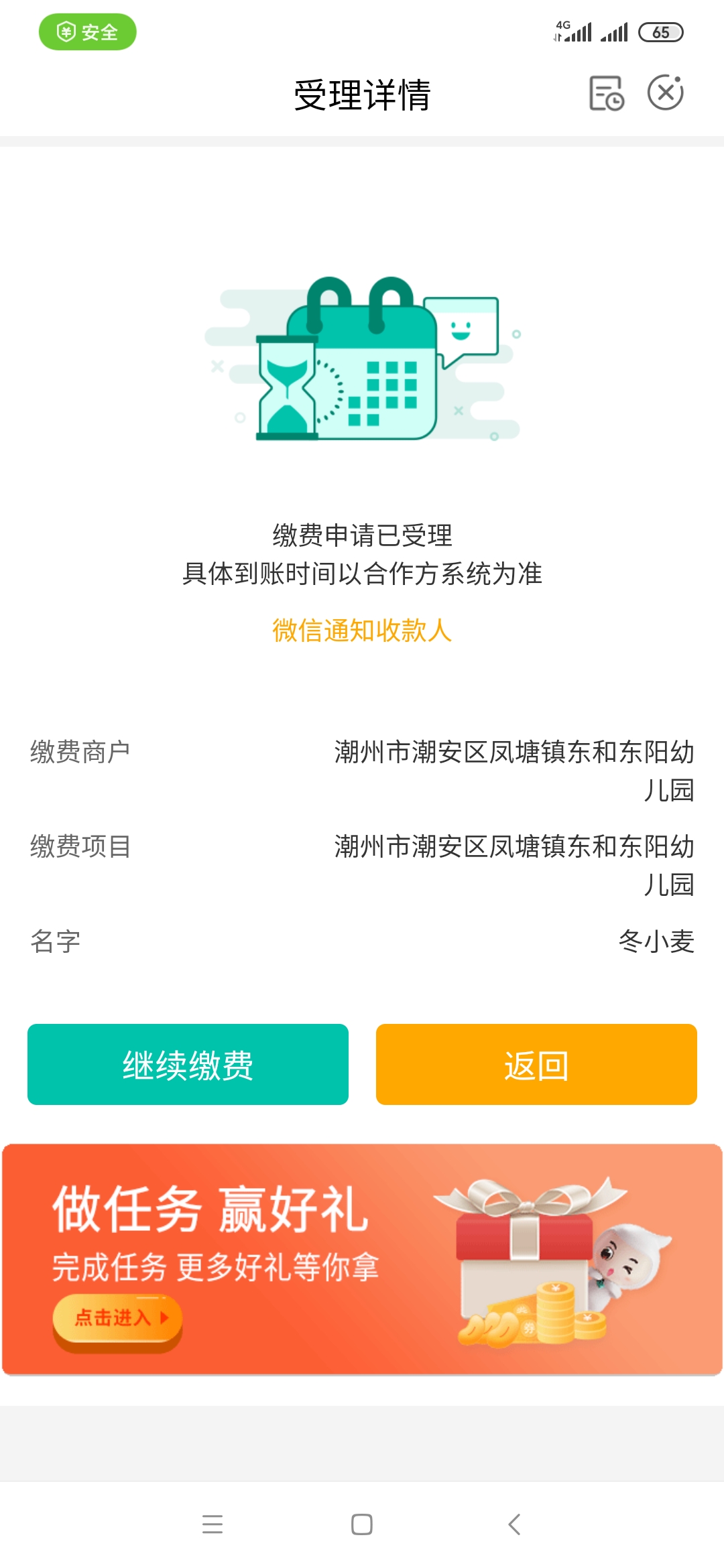
Task: Select the payer name 冬小麦
Action: pyautogui.click(x=654, y=941)
